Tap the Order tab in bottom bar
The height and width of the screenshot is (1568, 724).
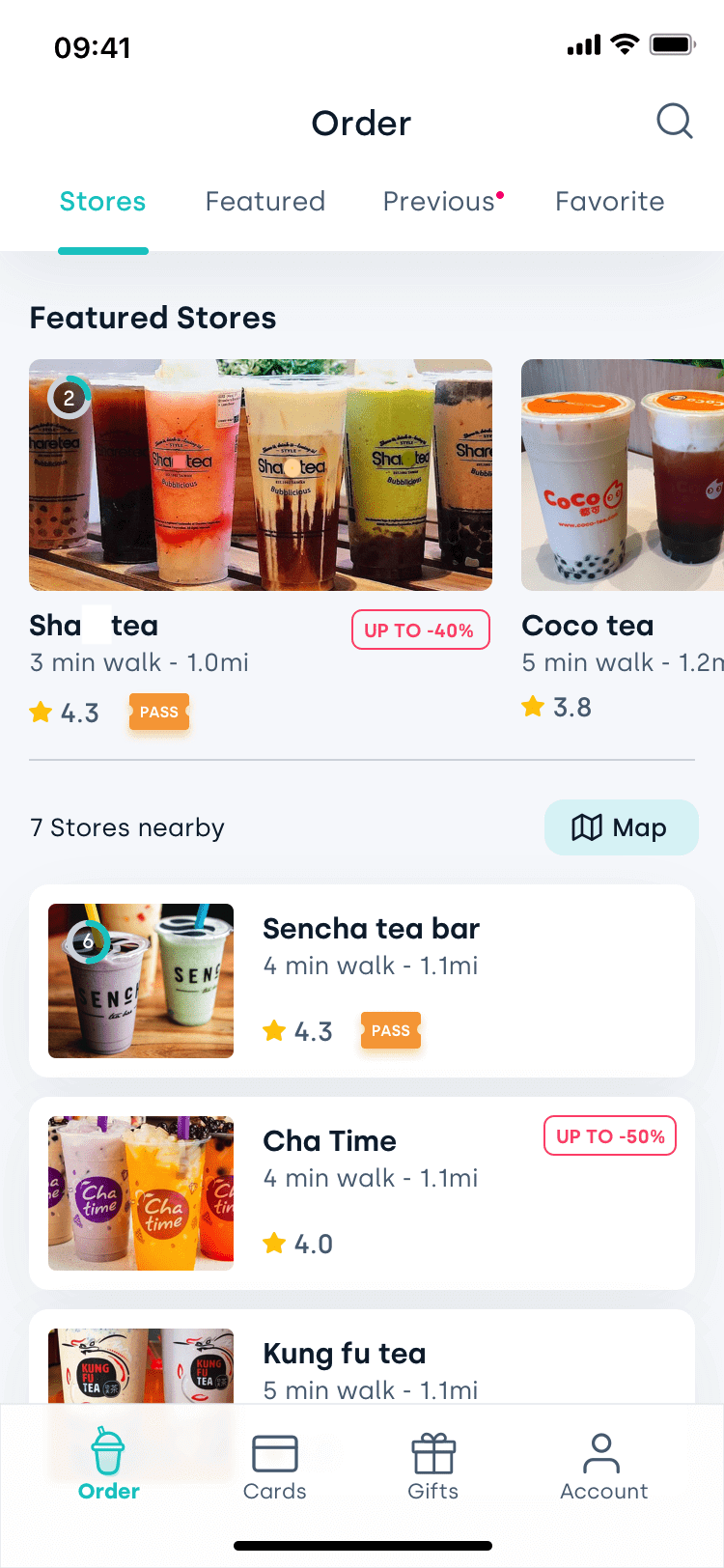point(109,1467)
